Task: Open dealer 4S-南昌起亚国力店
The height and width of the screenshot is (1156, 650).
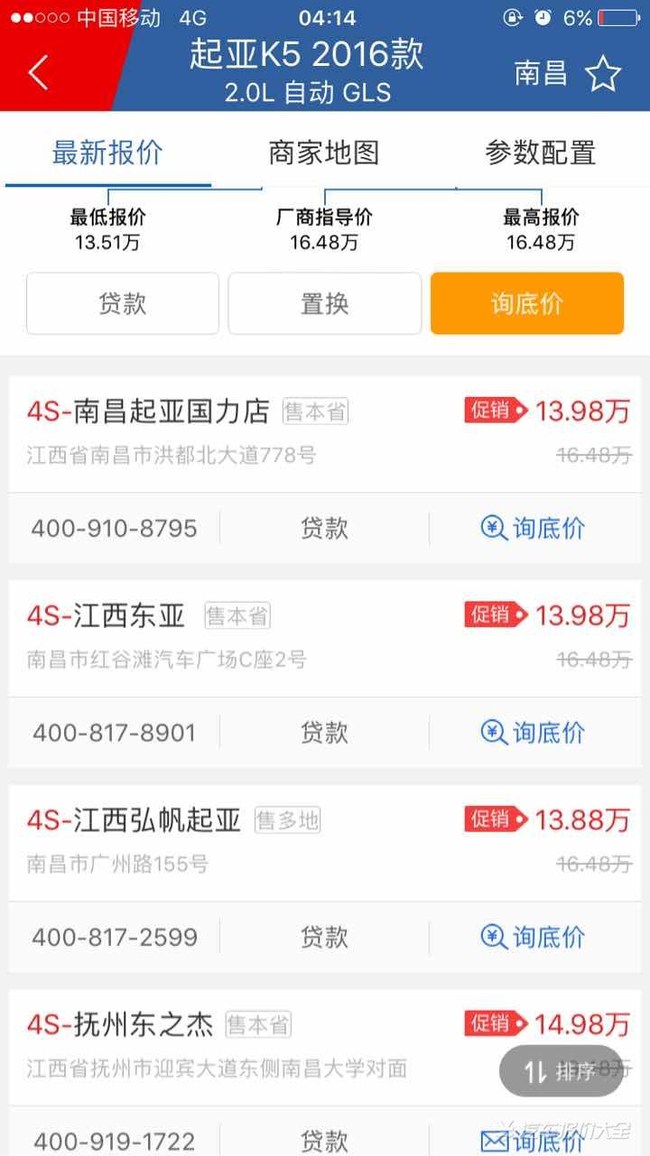Action: pyautogui.click(x=324, y=434)
